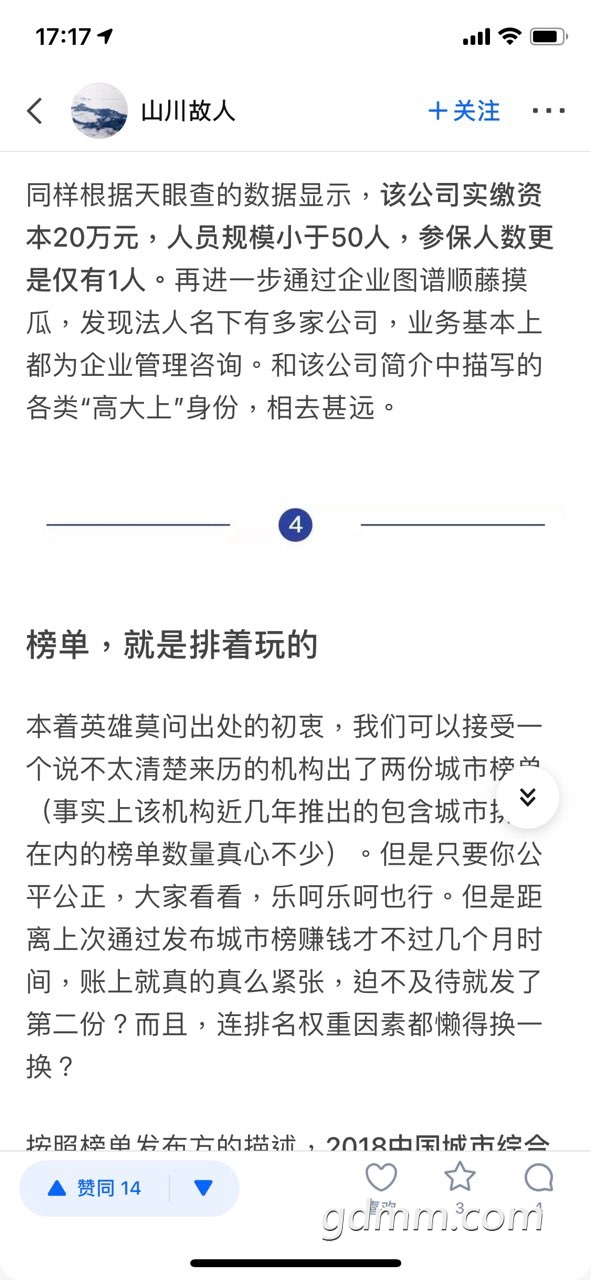Follow the author with 关注 button
This screenshot has height=1280, width=591.
pos(464,111)
